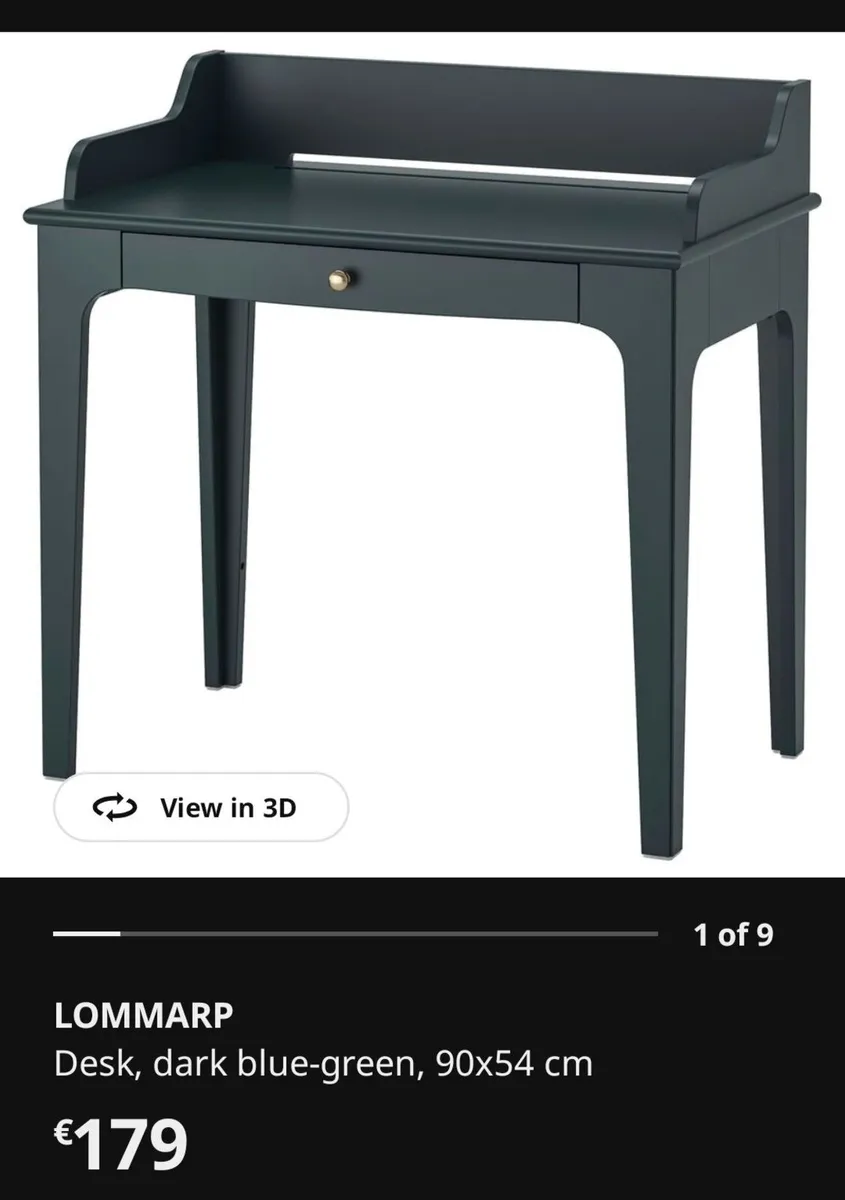Screen dimensions: 845x1200
Task: Select the LOMMARP product title
Action: [145, 1016]
